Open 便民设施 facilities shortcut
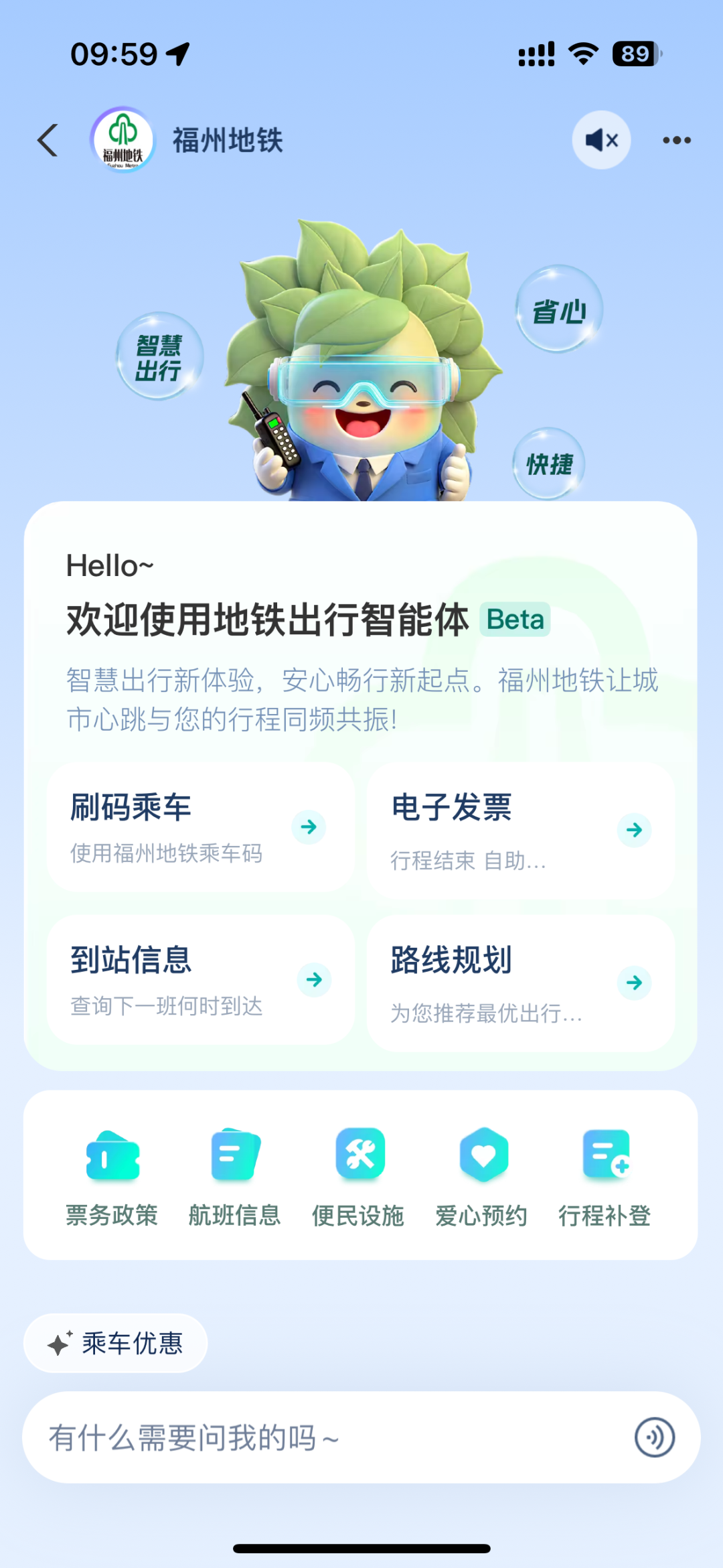The width and height of the screenshot is (723, 1568). pyautogui.click(x=359, y=1176)
